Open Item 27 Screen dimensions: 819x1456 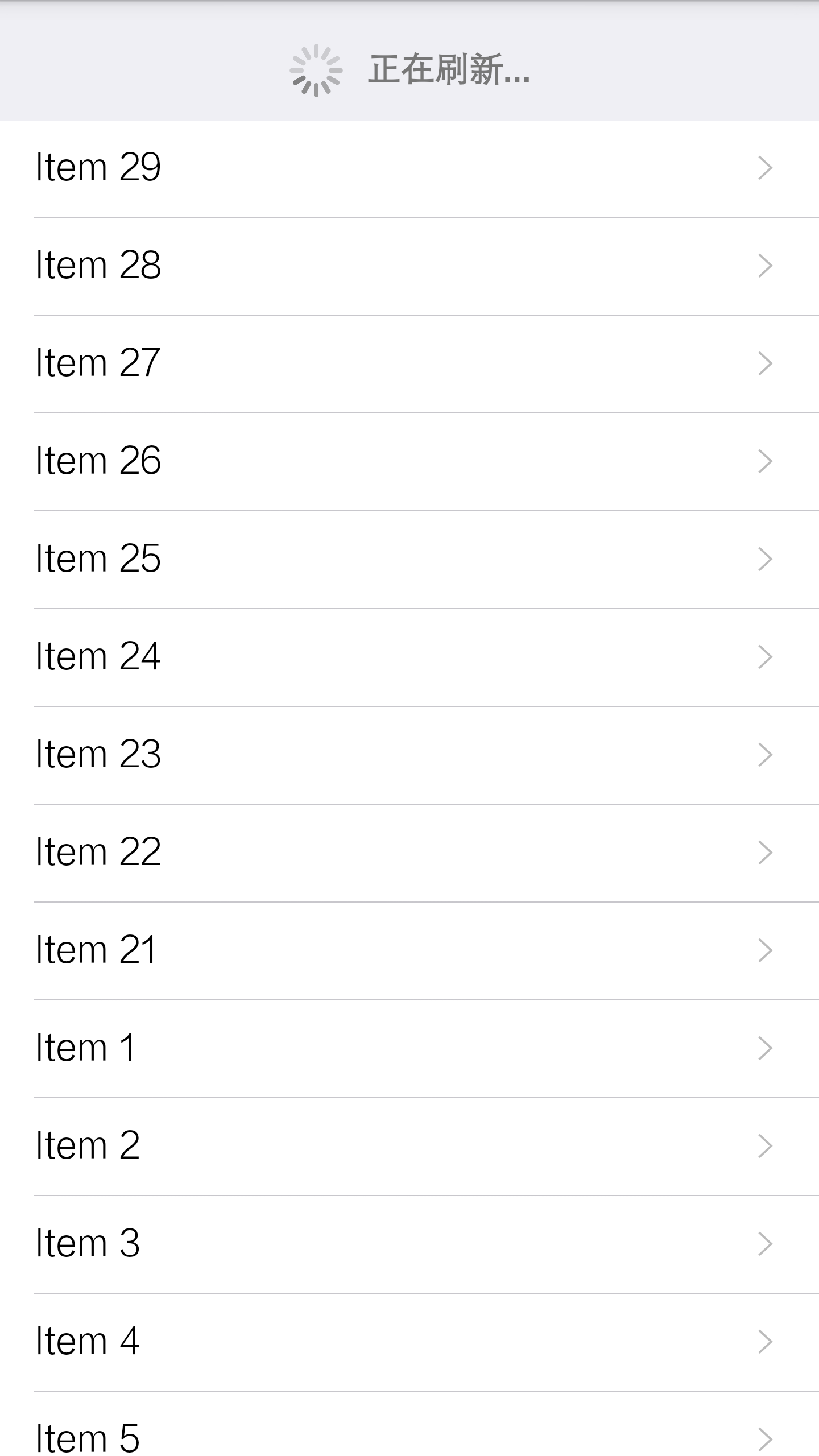click(409, 364)
